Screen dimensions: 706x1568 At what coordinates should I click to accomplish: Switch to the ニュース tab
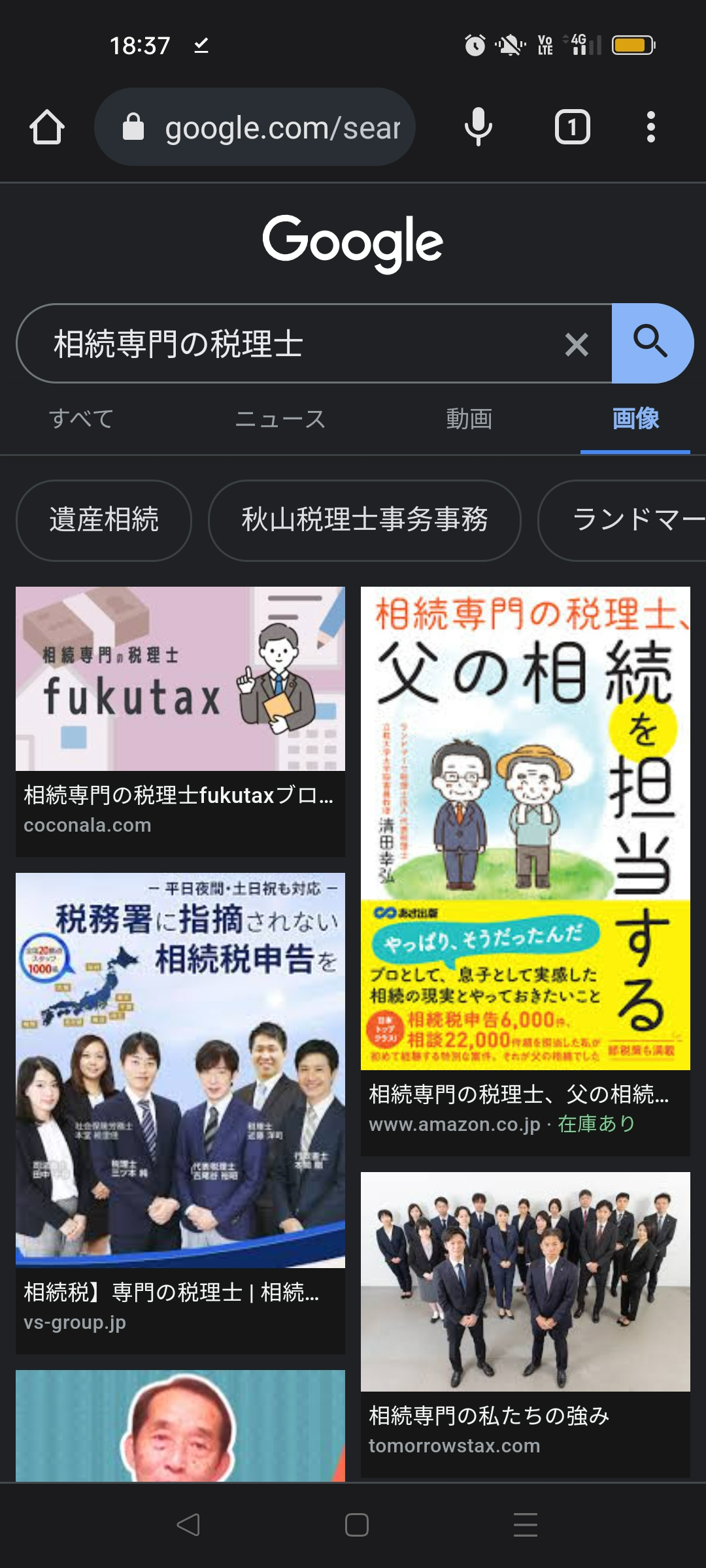[x=280, y=418]
